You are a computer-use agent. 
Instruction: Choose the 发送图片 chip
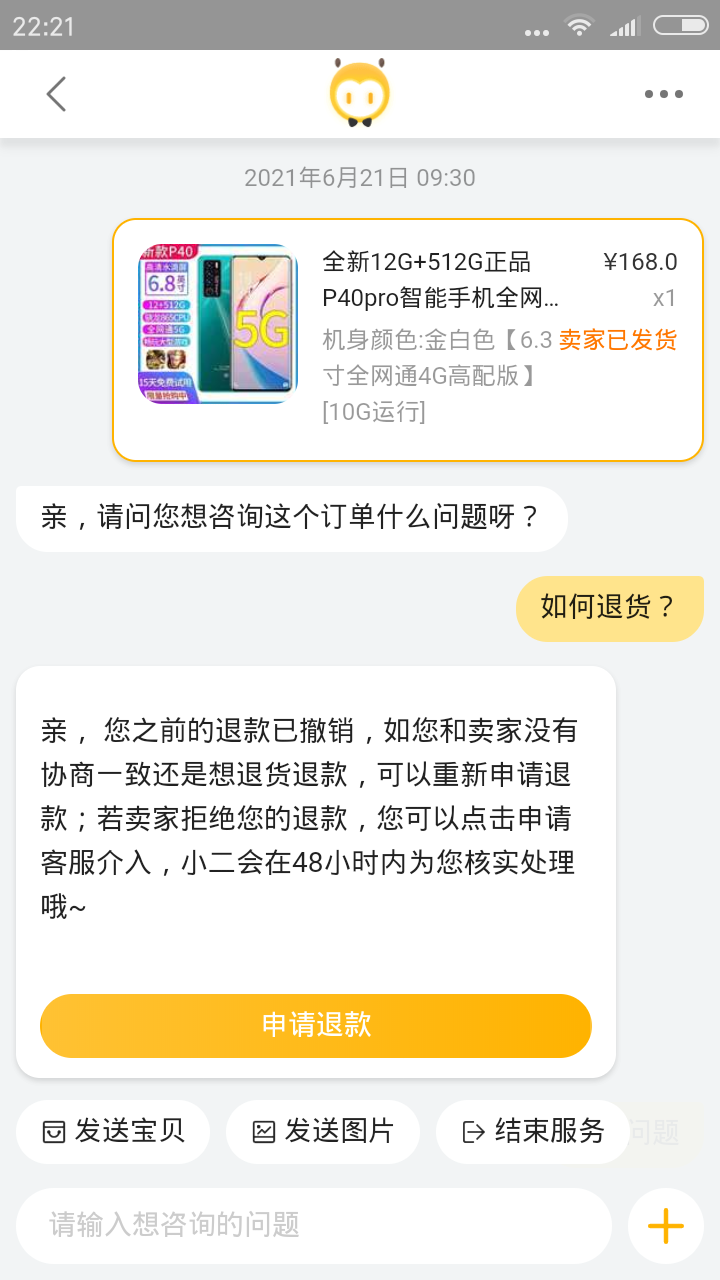323,1132
